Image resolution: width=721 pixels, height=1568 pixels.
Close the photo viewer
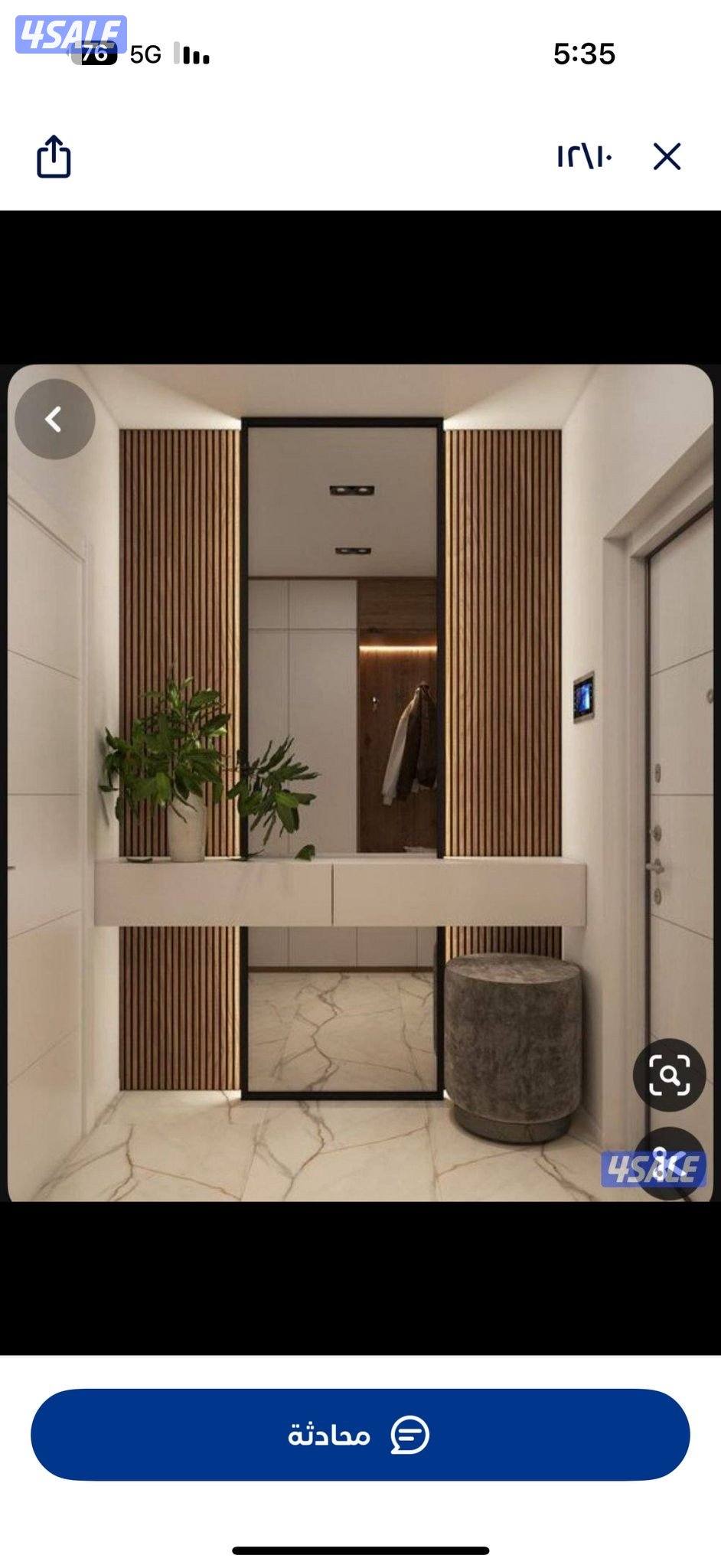667,157
